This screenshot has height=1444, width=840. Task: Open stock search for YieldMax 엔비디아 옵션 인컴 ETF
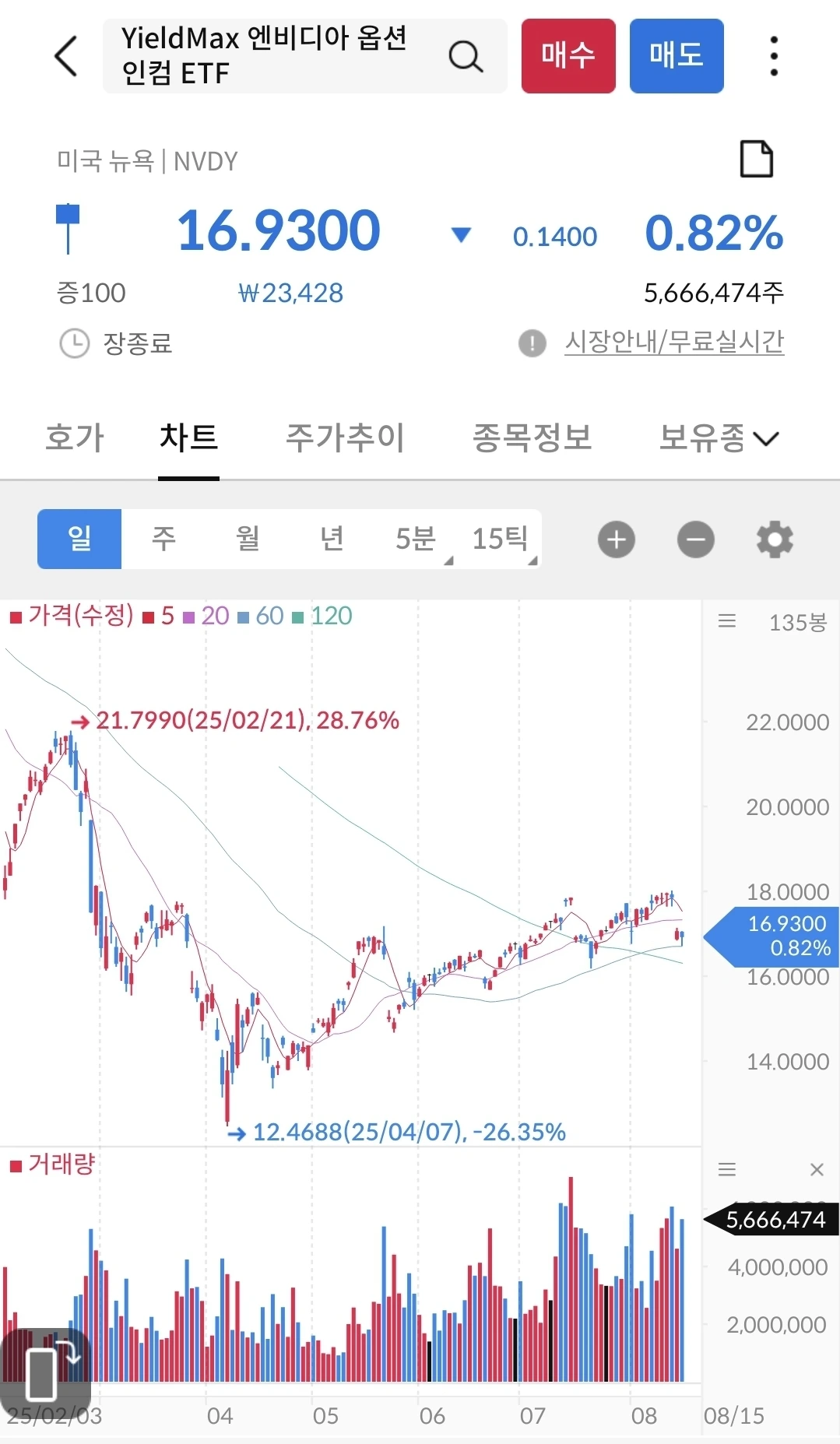click(x=466, y=56)
